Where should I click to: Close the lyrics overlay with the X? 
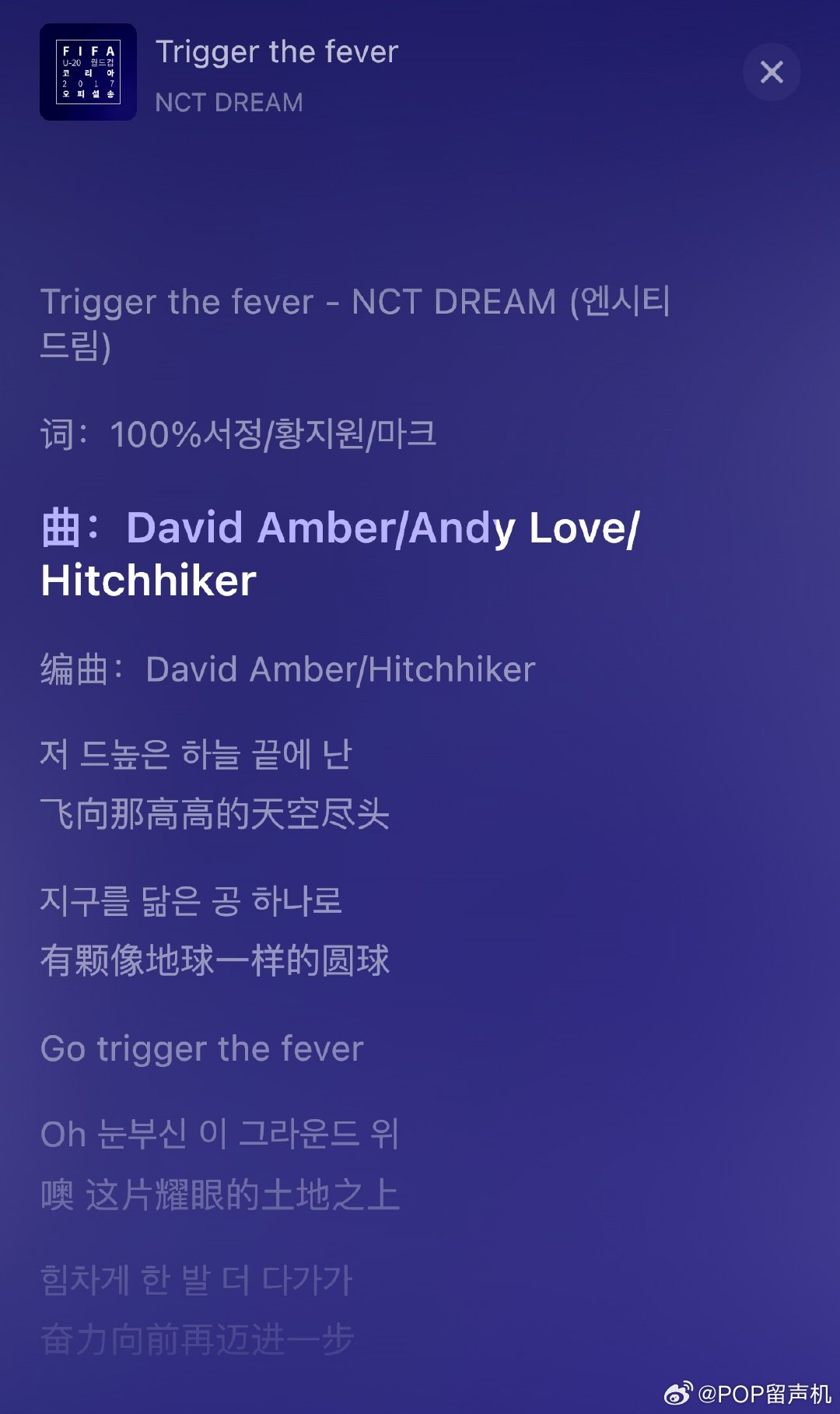(771, 72)
